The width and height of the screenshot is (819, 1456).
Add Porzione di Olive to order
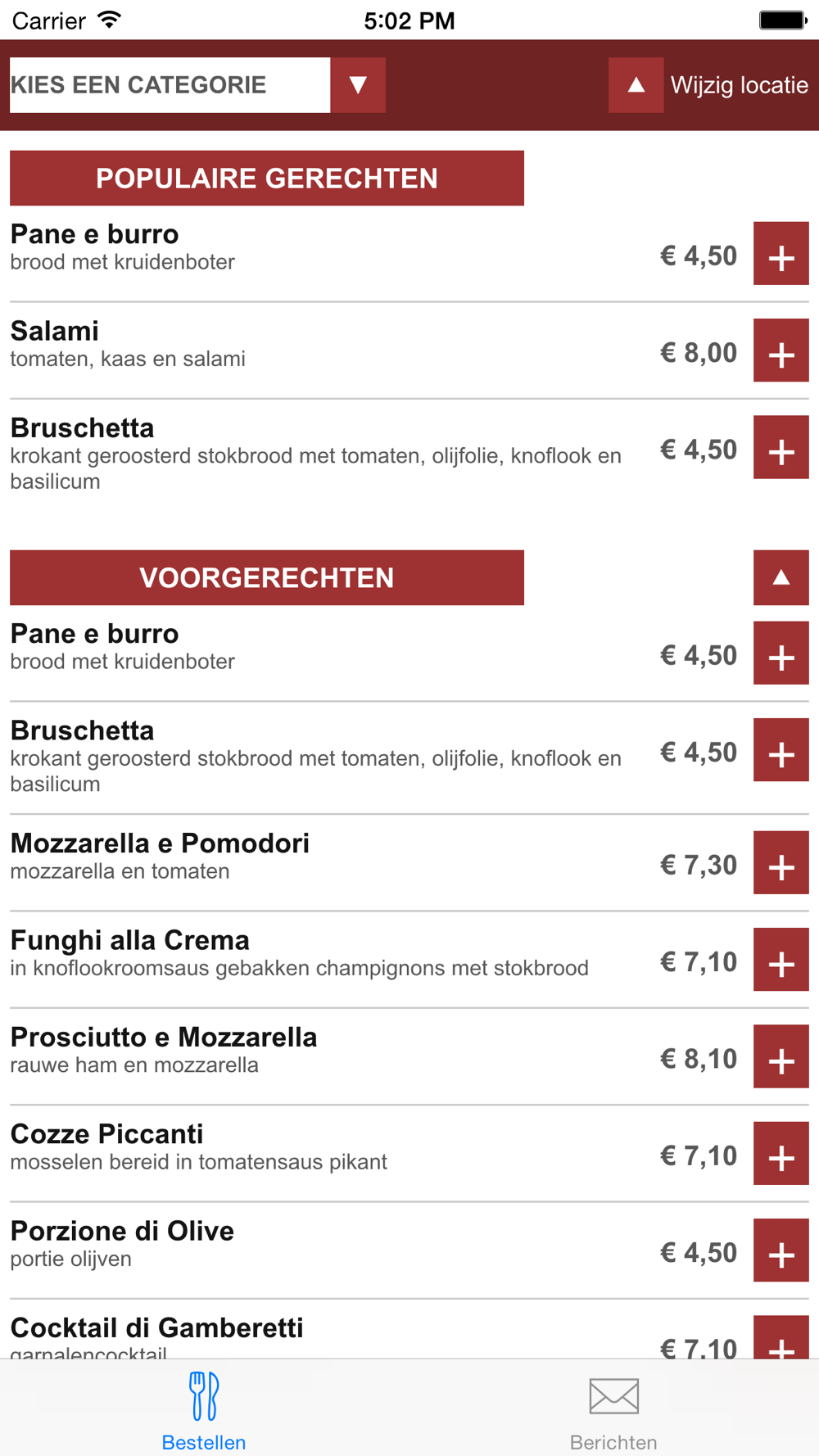pos(781,1252)
